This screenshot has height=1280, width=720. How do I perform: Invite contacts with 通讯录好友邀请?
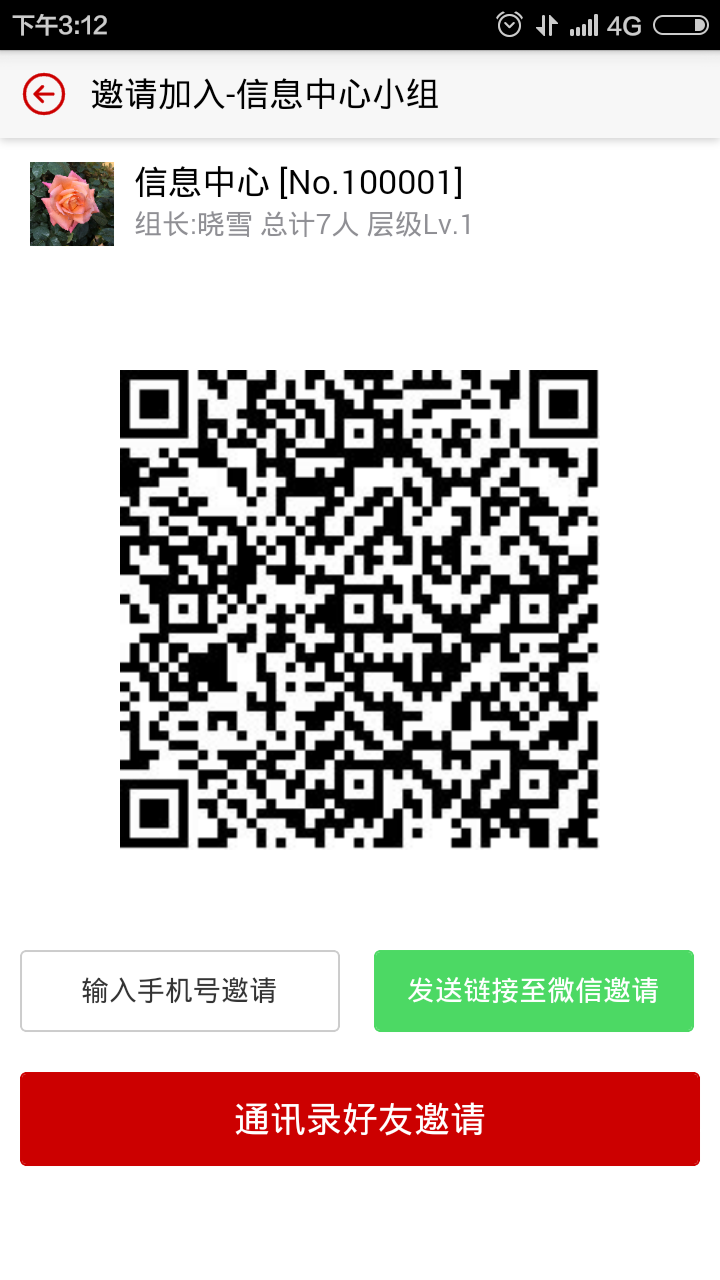360,1119
